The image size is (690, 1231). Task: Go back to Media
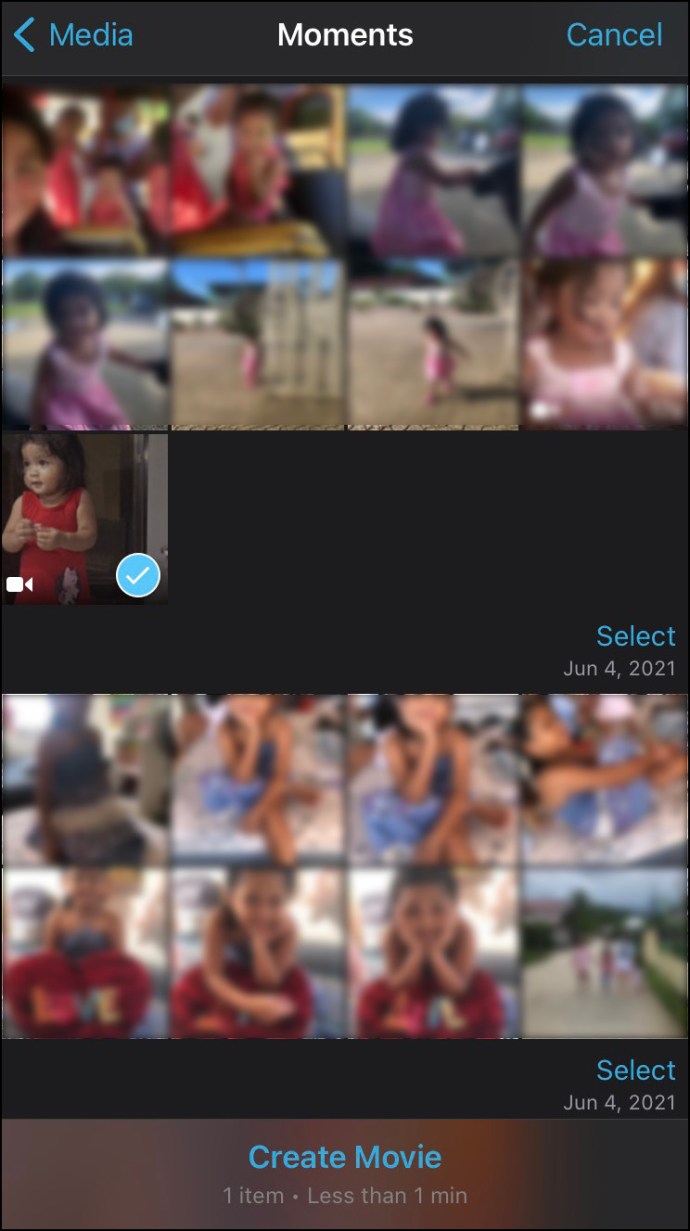tap(73, 36)
